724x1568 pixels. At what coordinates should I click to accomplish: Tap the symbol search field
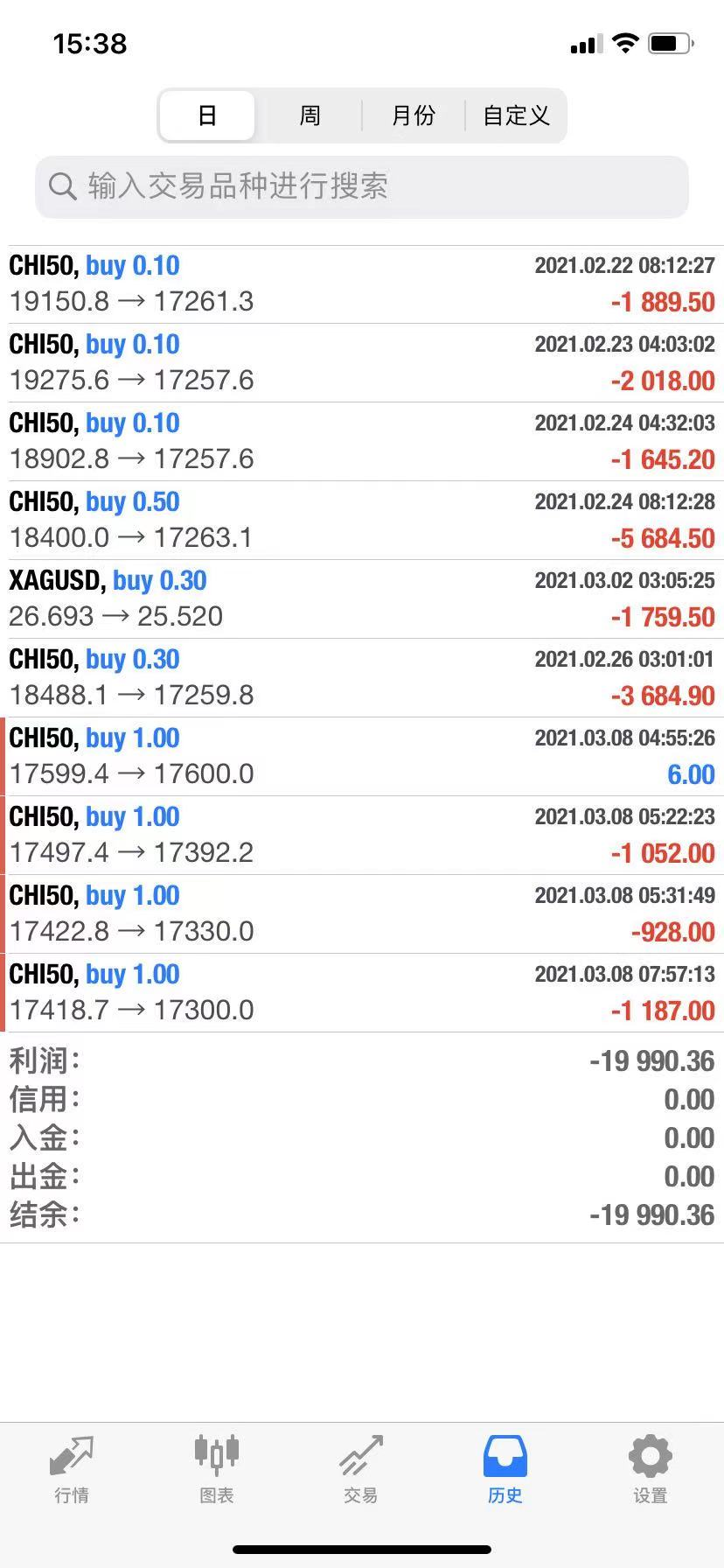pyautogui.click(x=362, y=186)
